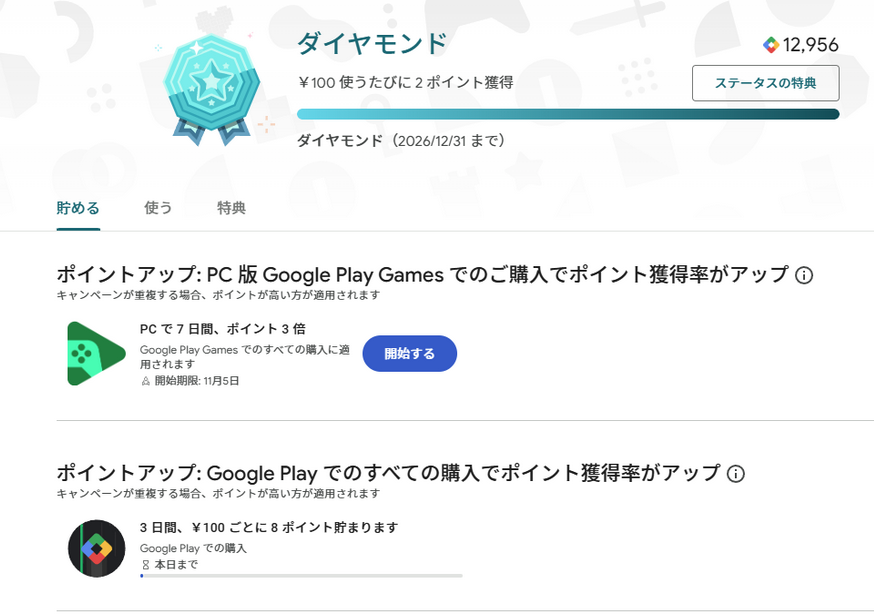Select the 貯める tab
The height and width of the screenshot is (616, 874).
[x=78, y=208]
